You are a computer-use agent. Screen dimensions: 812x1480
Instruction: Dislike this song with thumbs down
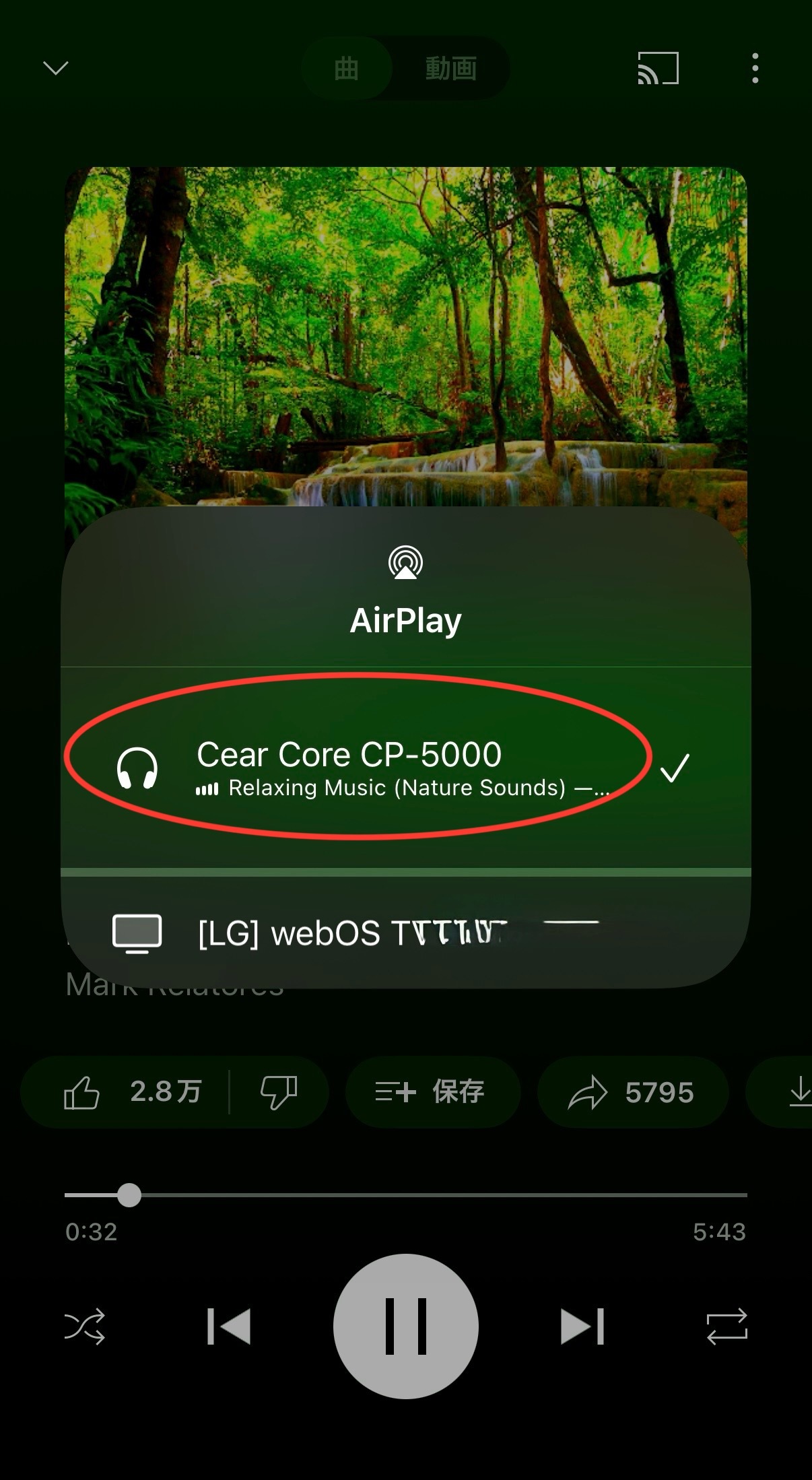click(279, 1092)
